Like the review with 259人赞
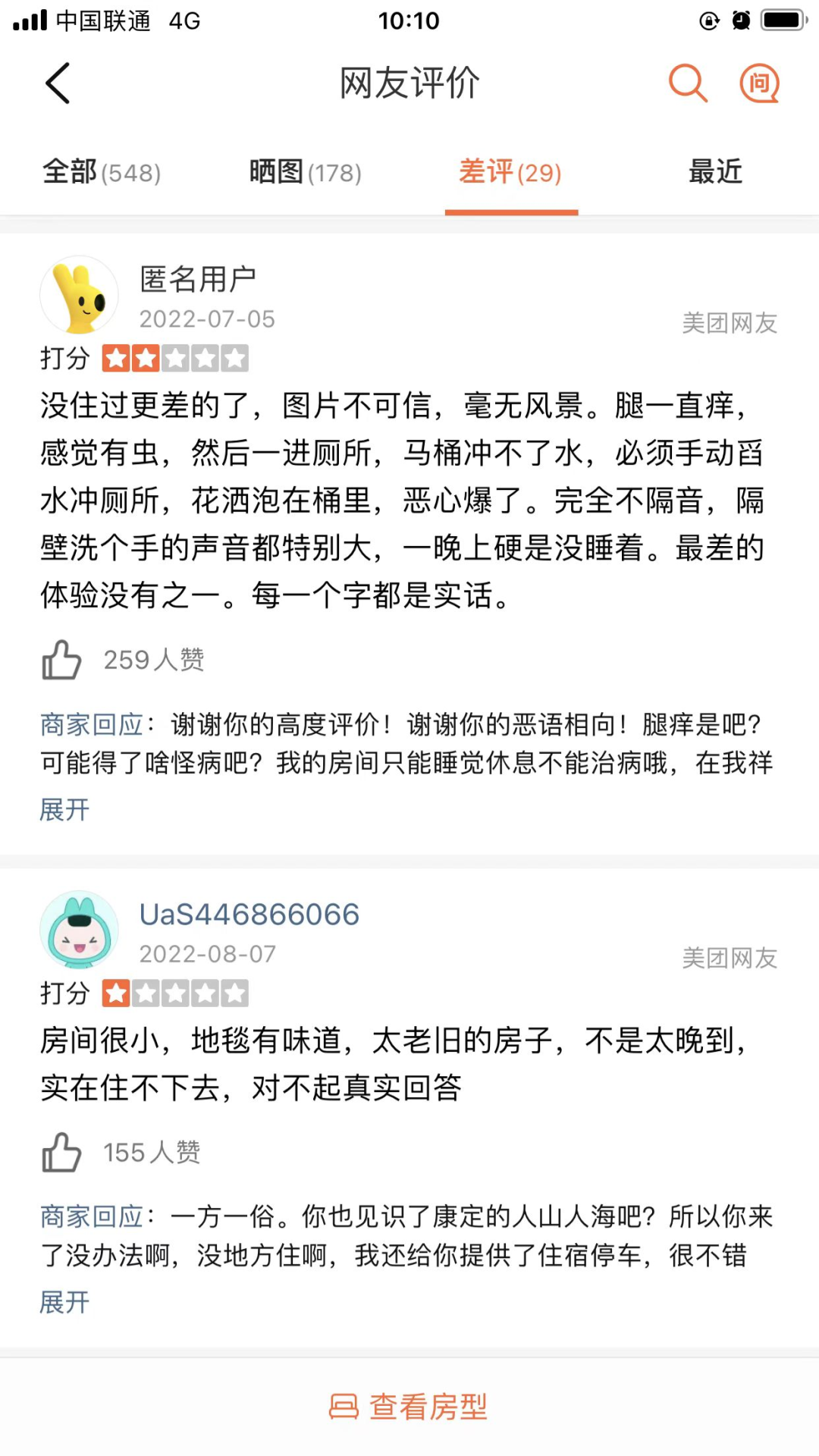Viewport: 819px width, 1456px height. tap(61, 660)
